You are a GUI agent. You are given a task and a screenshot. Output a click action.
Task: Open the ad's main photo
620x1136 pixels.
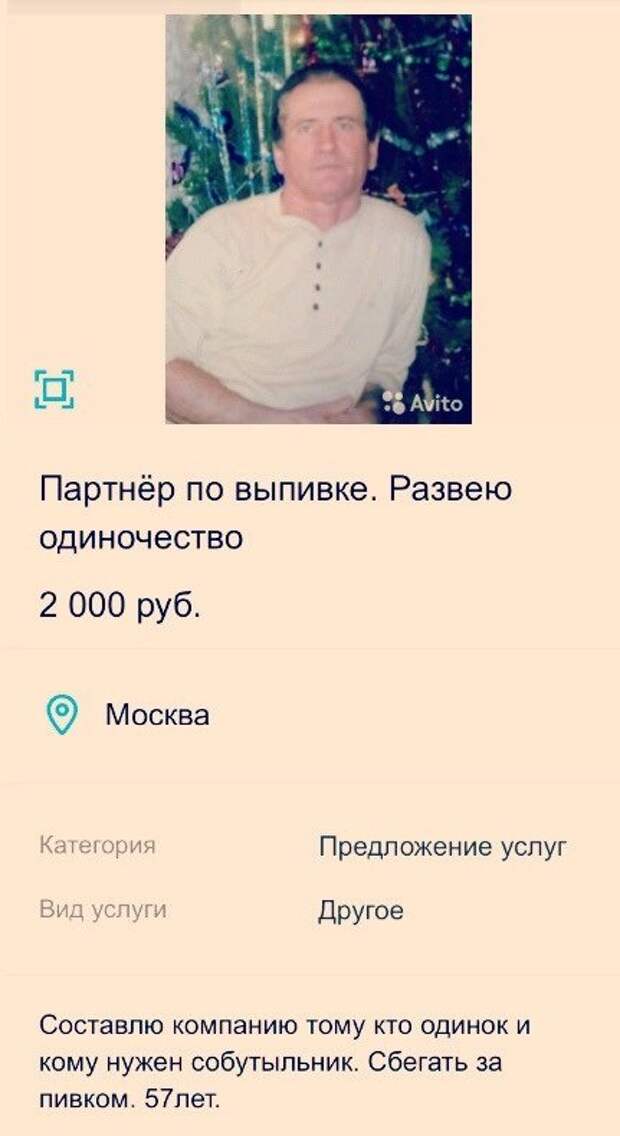pyautogui.click(x=318, y=219)
